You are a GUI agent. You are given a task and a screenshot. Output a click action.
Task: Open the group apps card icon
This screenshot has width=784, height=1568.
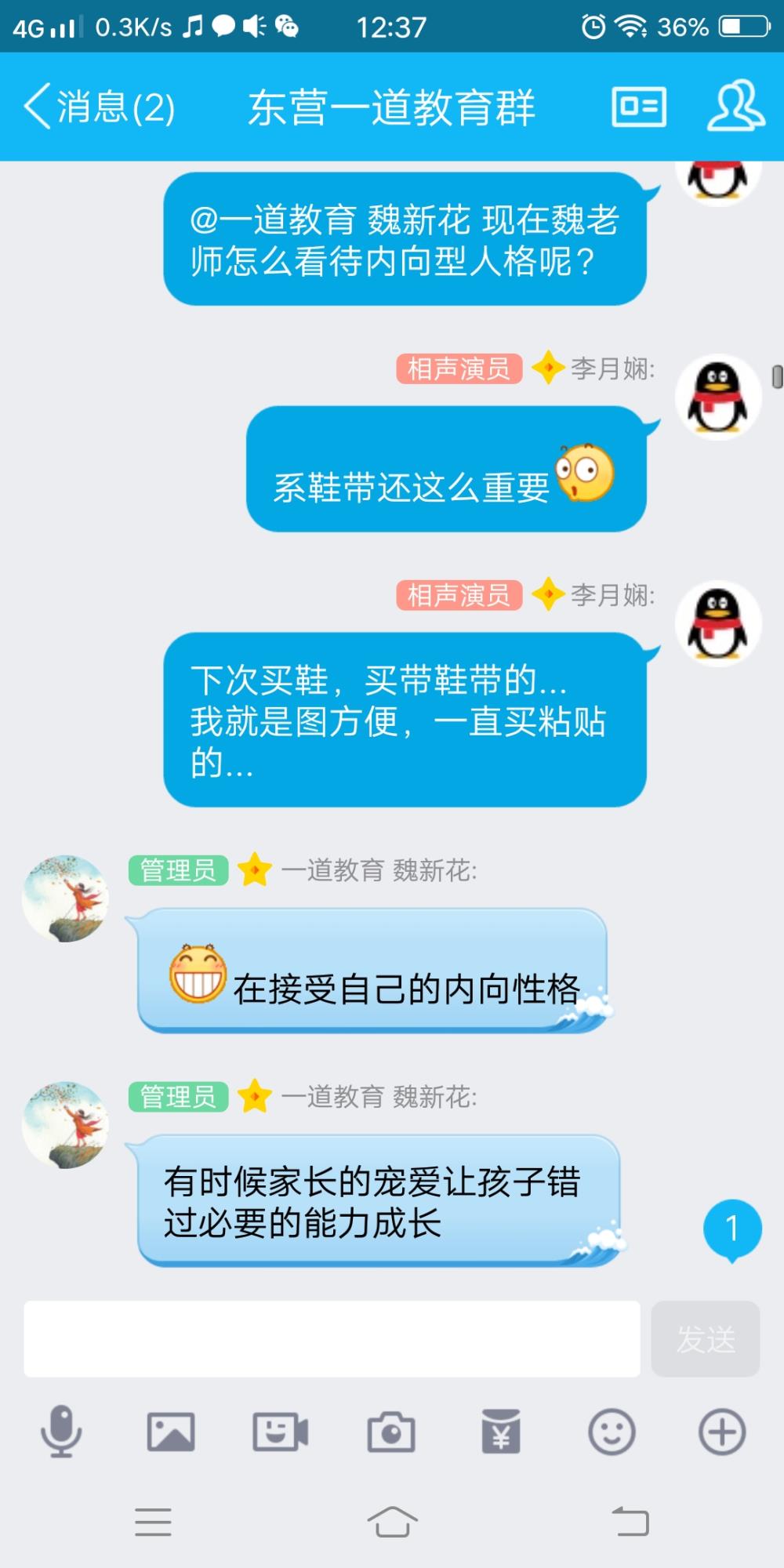click(x=639, y=107)
